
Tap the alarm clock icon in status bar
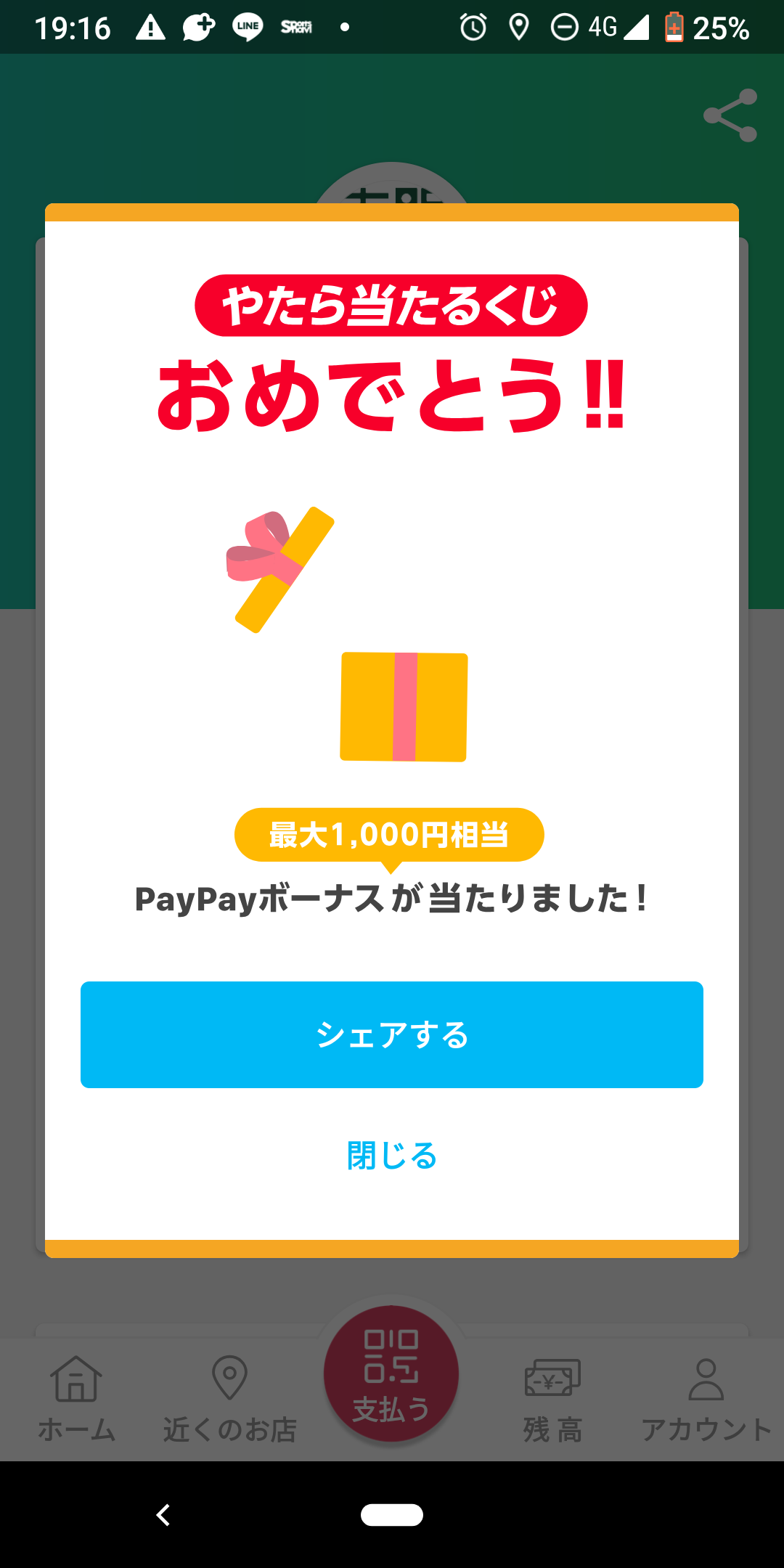pyautogui.click(x=473, y=28)
